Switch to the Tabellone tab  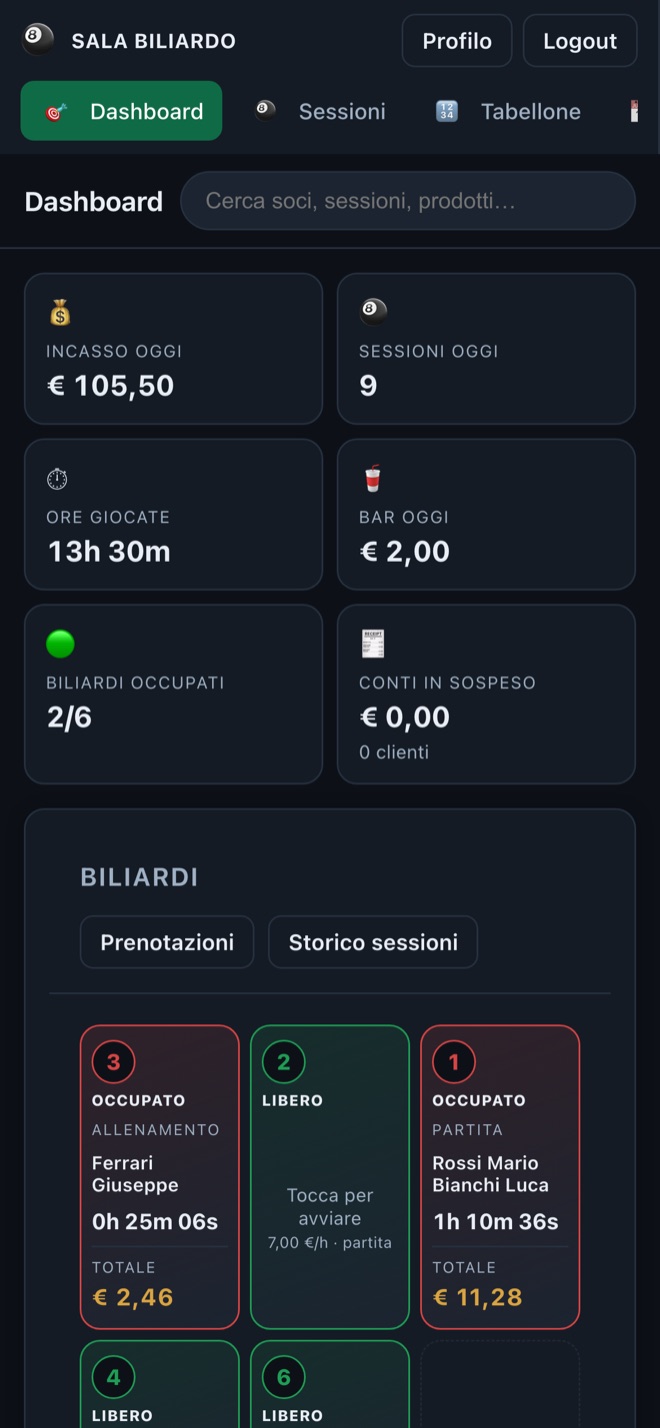pos(509,111)
